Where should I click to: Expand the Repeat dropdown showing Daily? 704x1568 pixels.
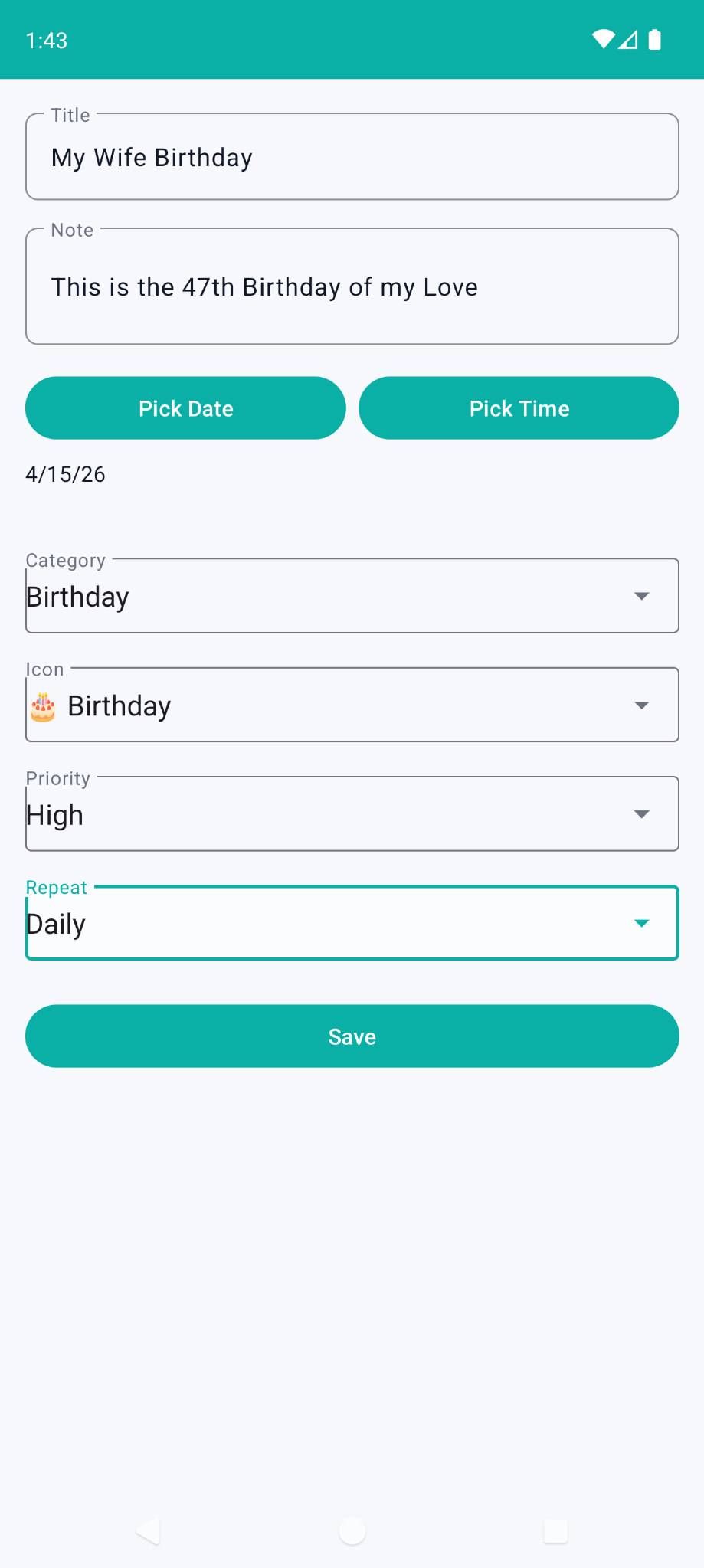coord(352,922)
